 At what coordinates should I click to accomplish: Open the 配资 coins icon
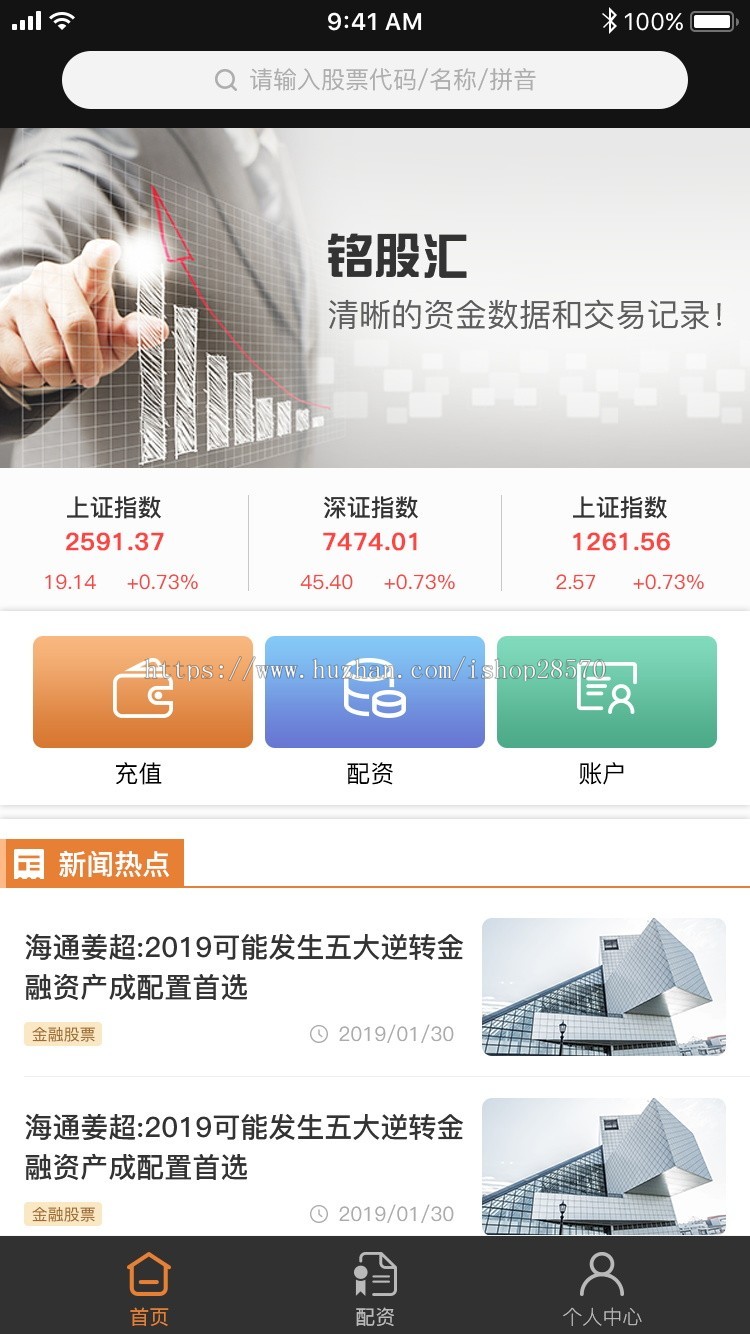[374, 690]
